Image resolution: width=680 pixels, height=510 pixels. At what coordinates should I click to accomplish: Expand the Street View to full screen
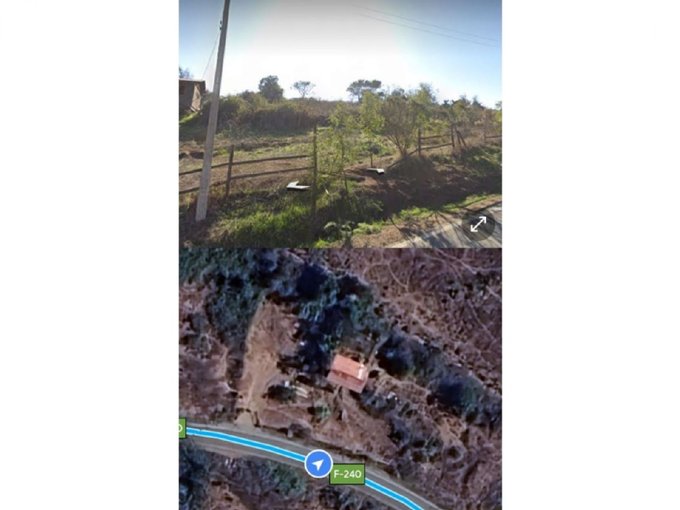479,225
